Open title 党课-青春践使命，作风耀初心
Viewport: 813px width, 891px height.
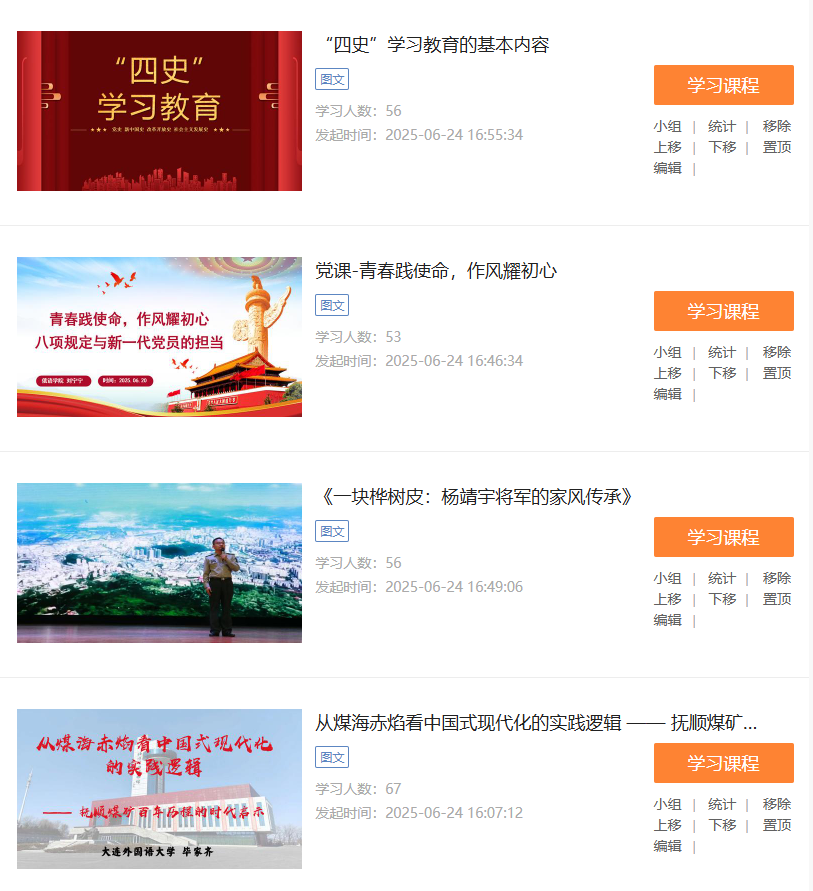(436, 271)
